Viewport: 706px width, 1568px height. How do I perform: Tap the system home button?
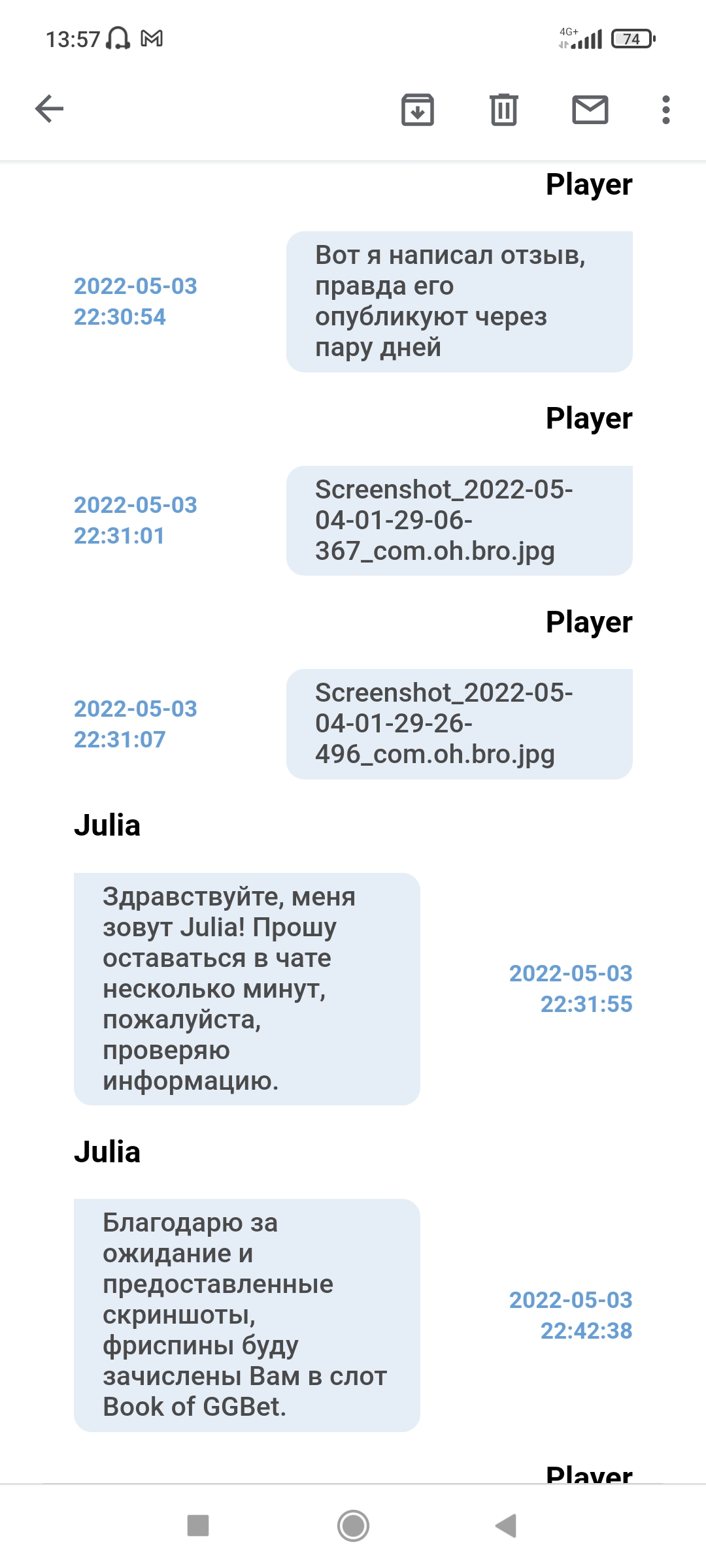(x=353, y=1526)
